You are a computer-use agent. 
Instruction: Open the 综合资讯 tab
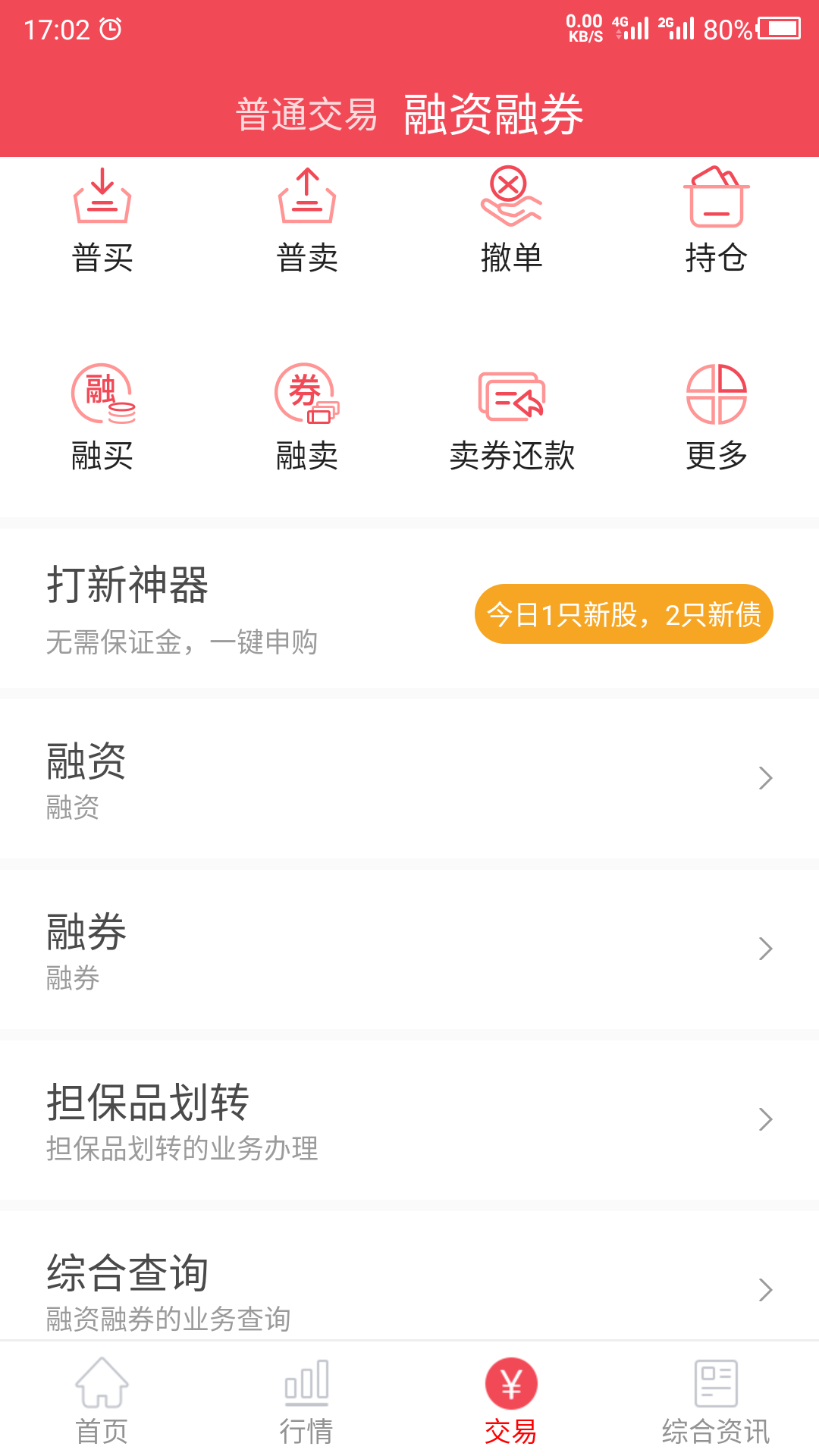coord(717,1401)
